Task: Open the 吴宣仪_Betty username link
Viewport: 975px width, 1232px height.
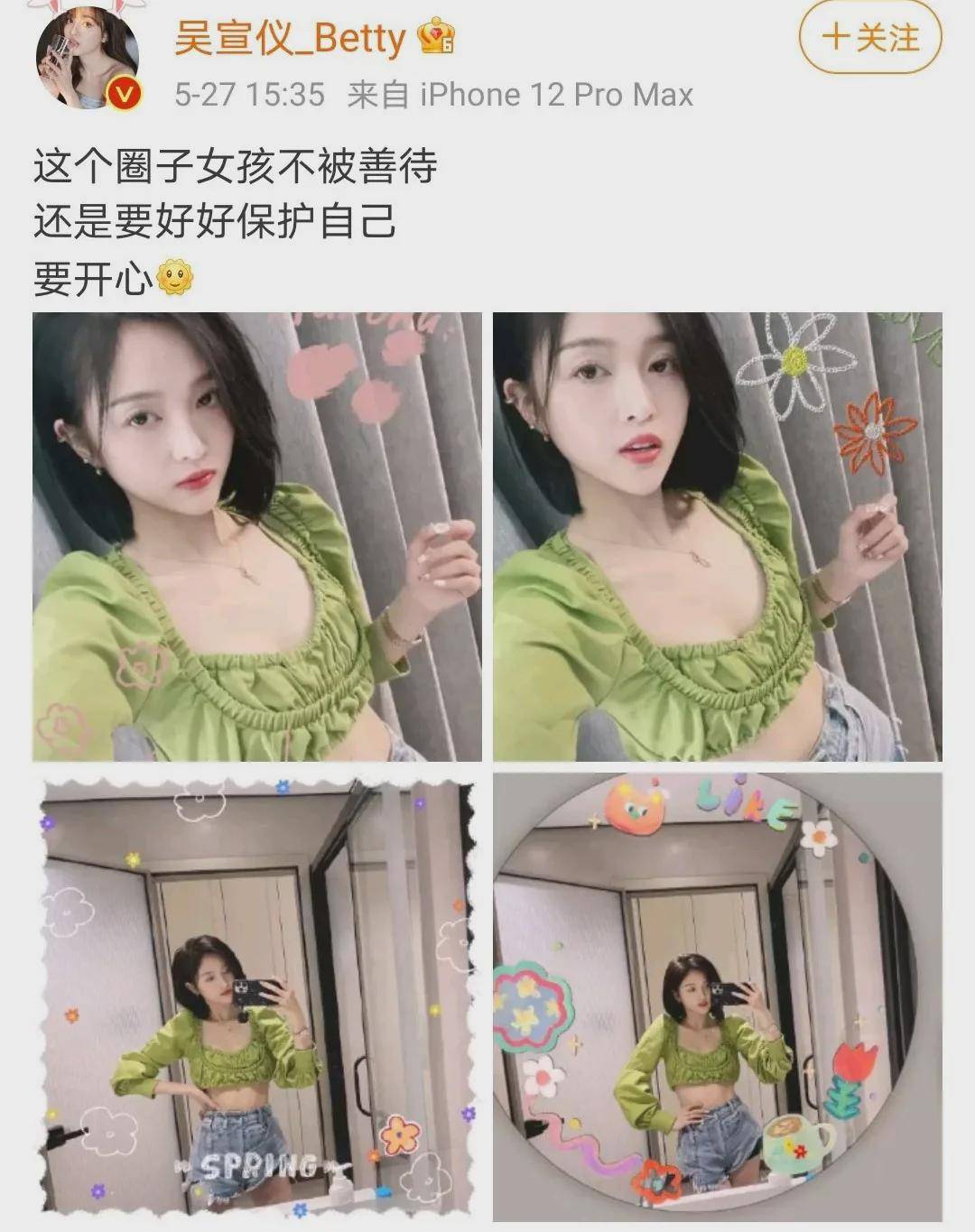Action: pos(291,38)
